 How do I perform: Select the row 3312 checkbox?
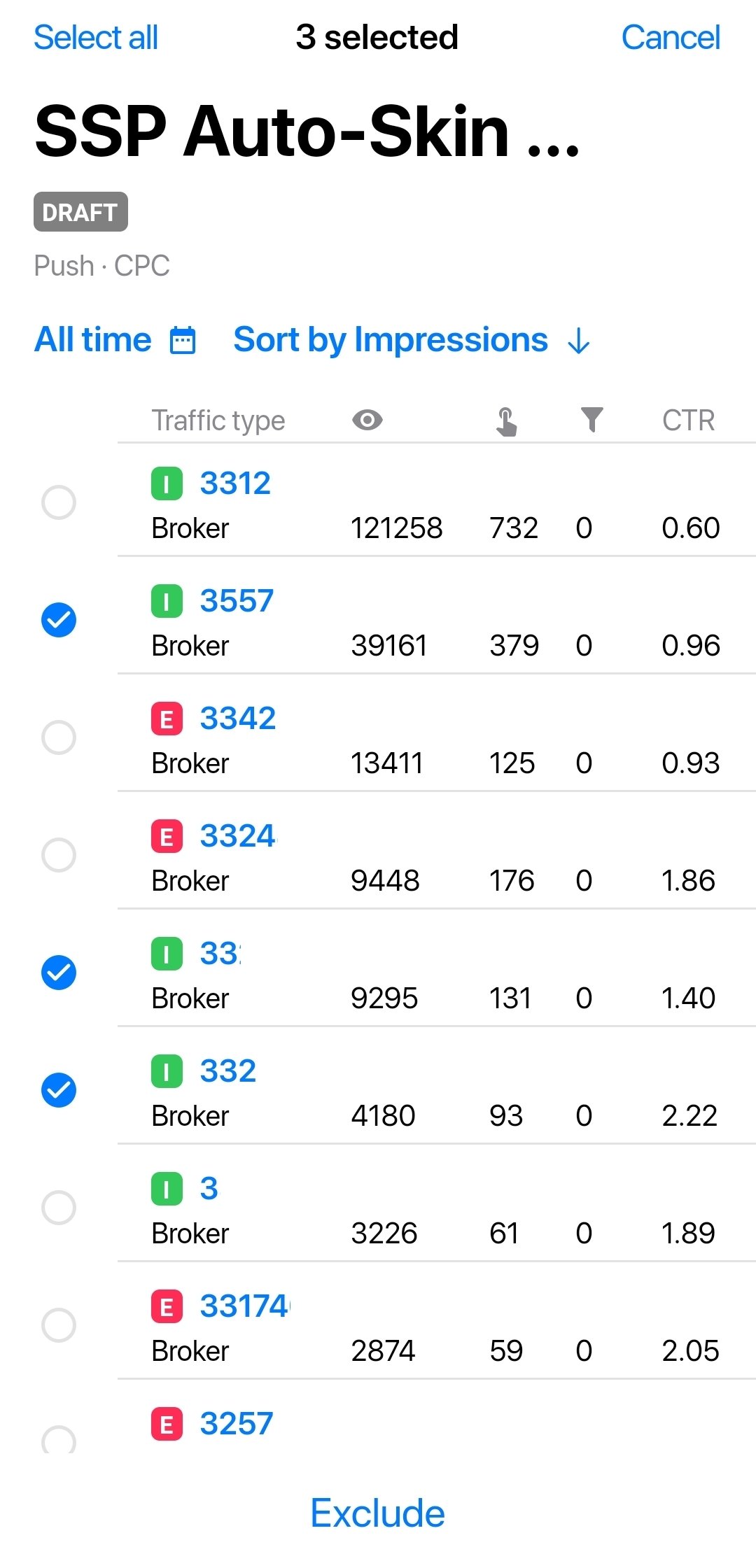click(x=59, y=502)
